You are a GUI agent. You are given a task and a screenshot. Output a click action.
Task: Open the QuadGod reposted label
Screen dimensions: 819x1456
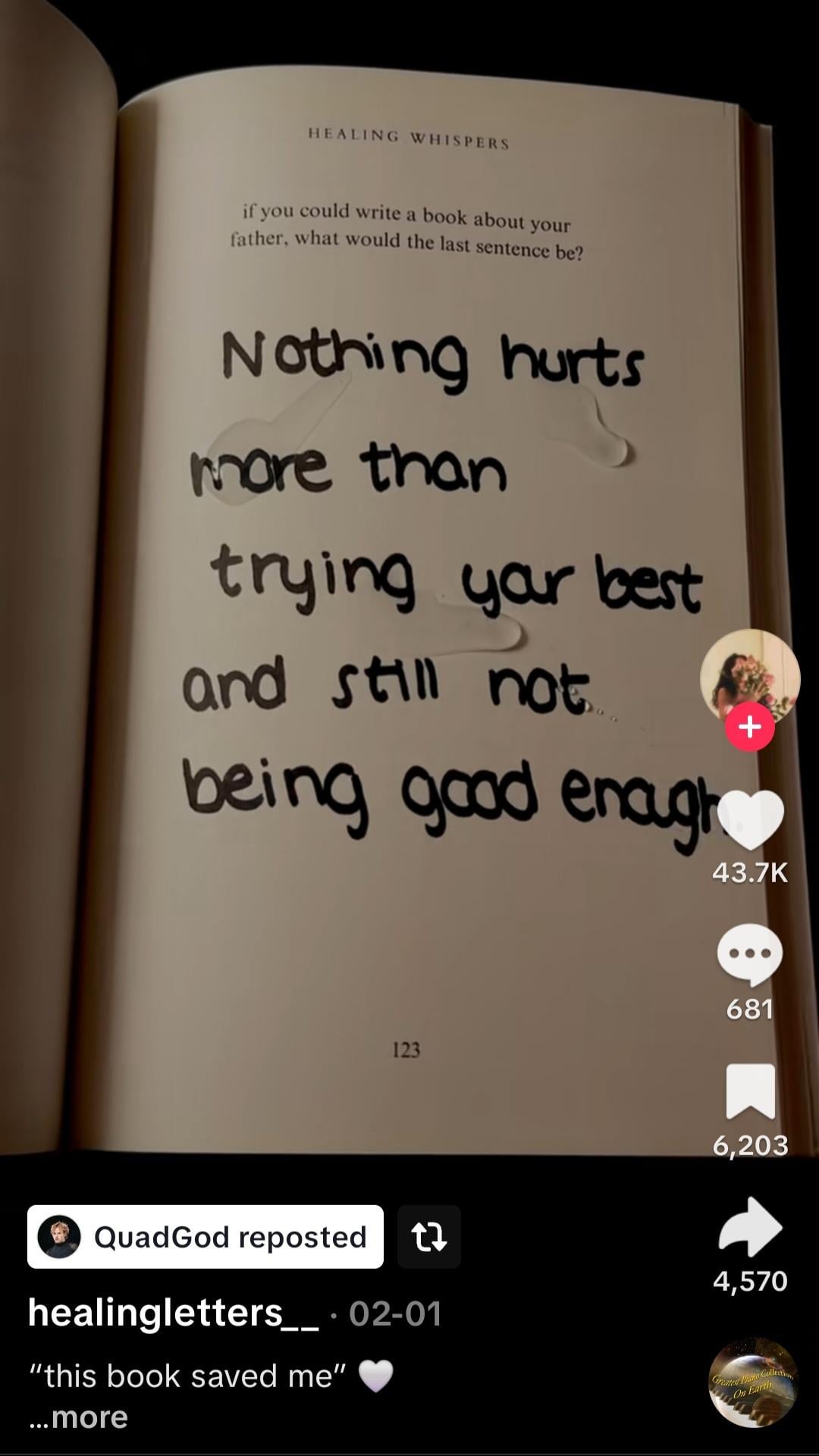[206, 1237]
